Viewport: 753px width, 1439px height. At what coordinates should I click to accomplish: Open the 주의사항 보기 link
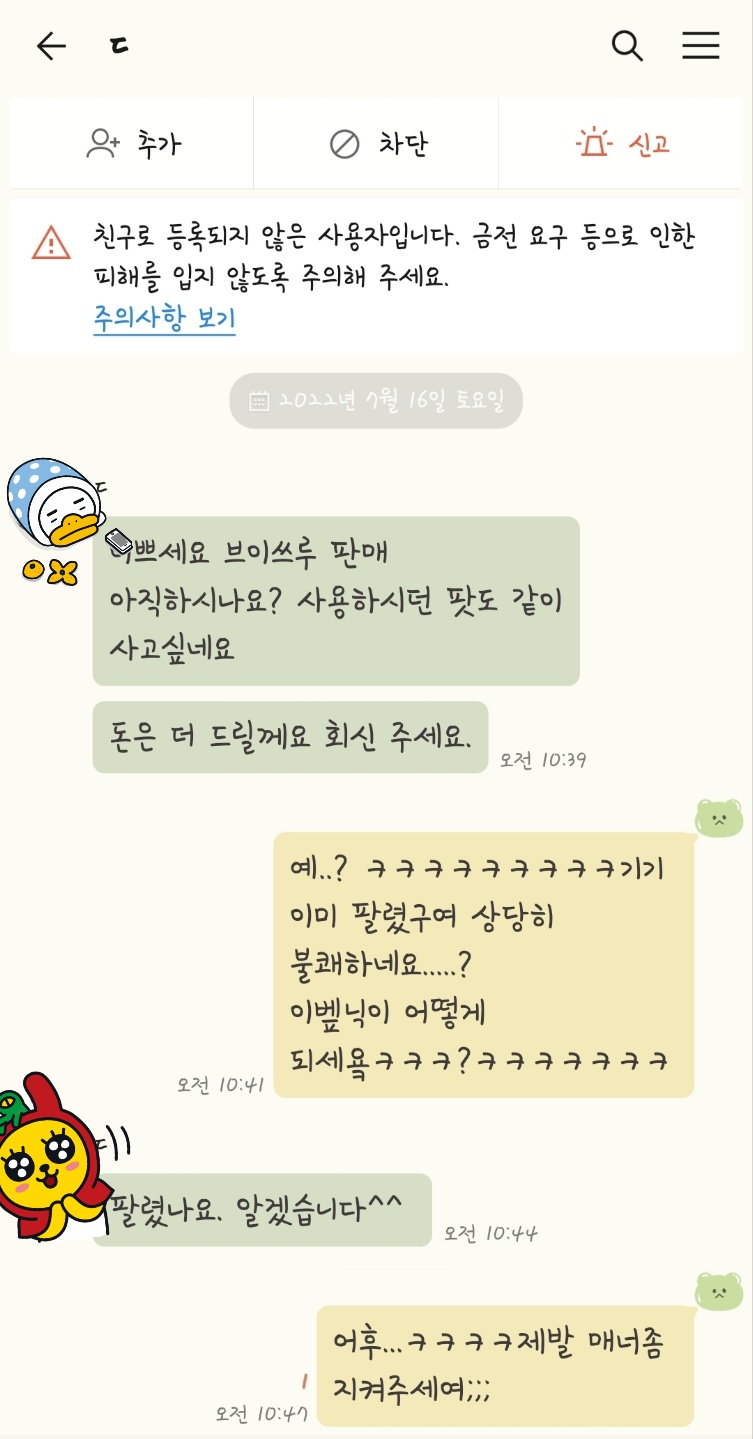point(164,319)
